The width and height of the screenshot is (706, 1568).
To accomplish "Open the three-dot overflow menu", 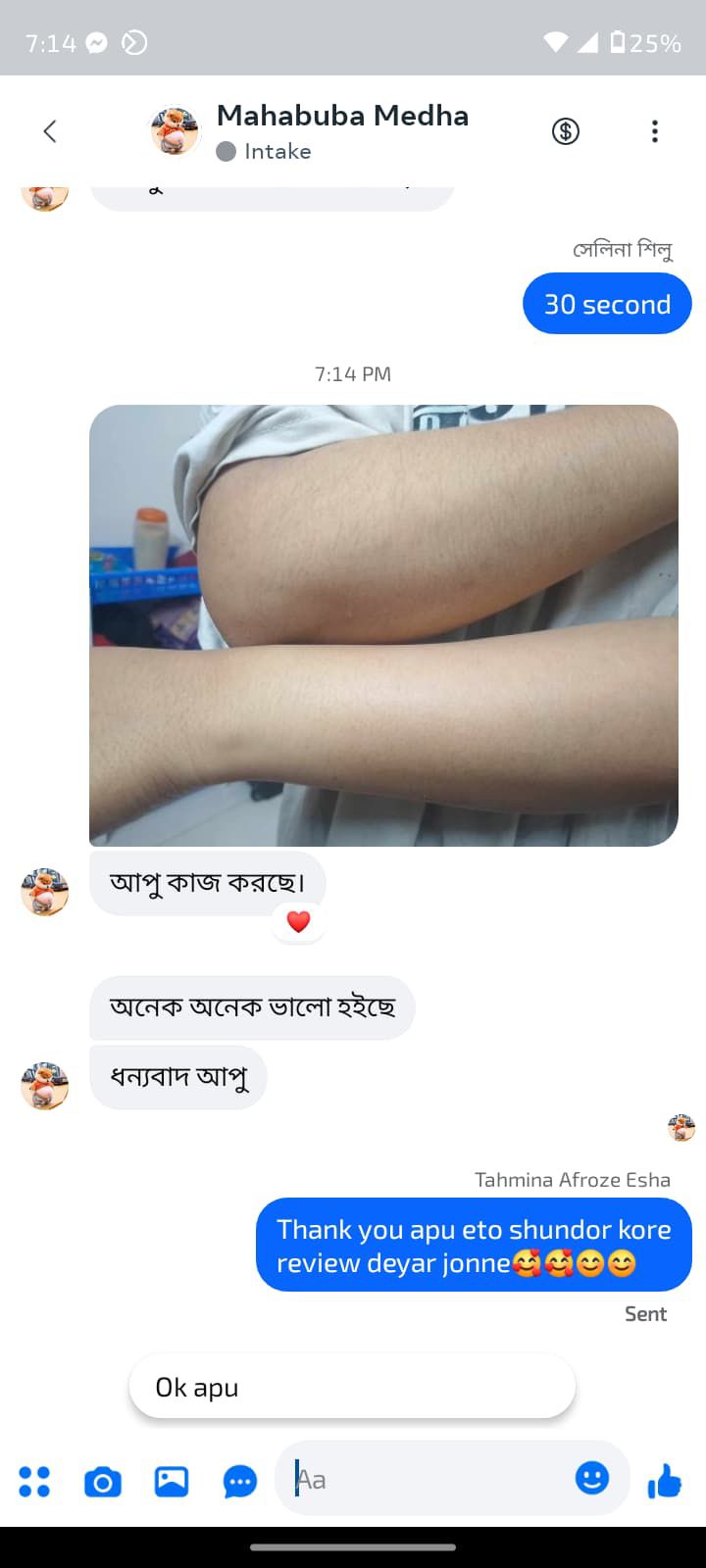I will click(x=654, y=131).
